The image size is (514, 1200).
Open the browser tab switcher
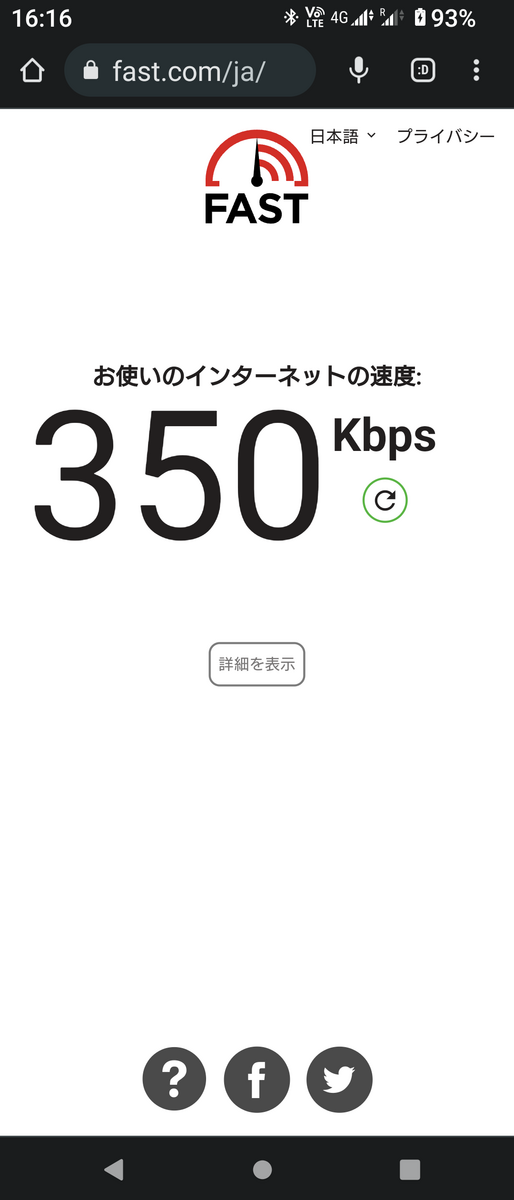click(x=423, y=70)
